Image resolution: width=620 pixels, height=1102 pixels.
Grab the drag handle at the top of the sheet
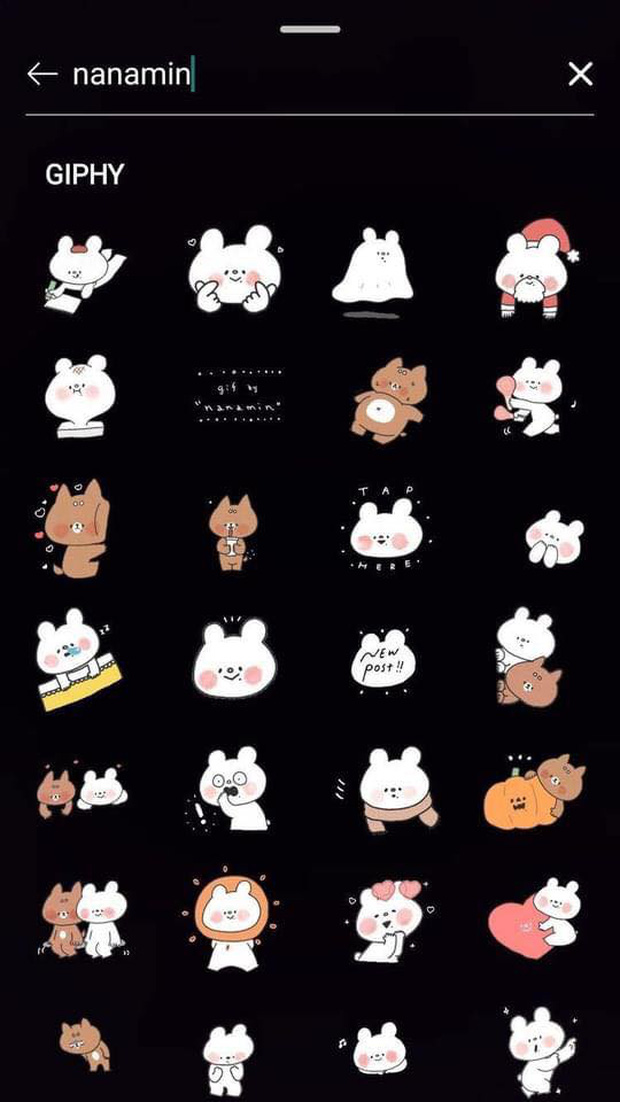(310, 29)
